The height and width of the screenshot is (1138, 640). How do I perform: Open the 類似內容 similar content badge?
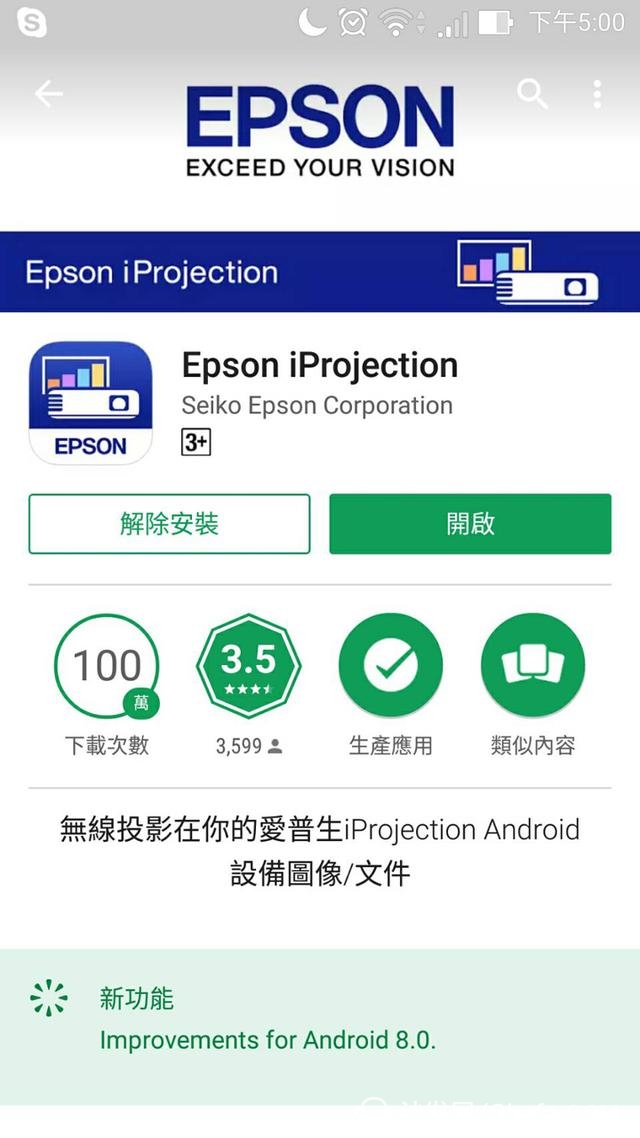click(x=533, y=666)
